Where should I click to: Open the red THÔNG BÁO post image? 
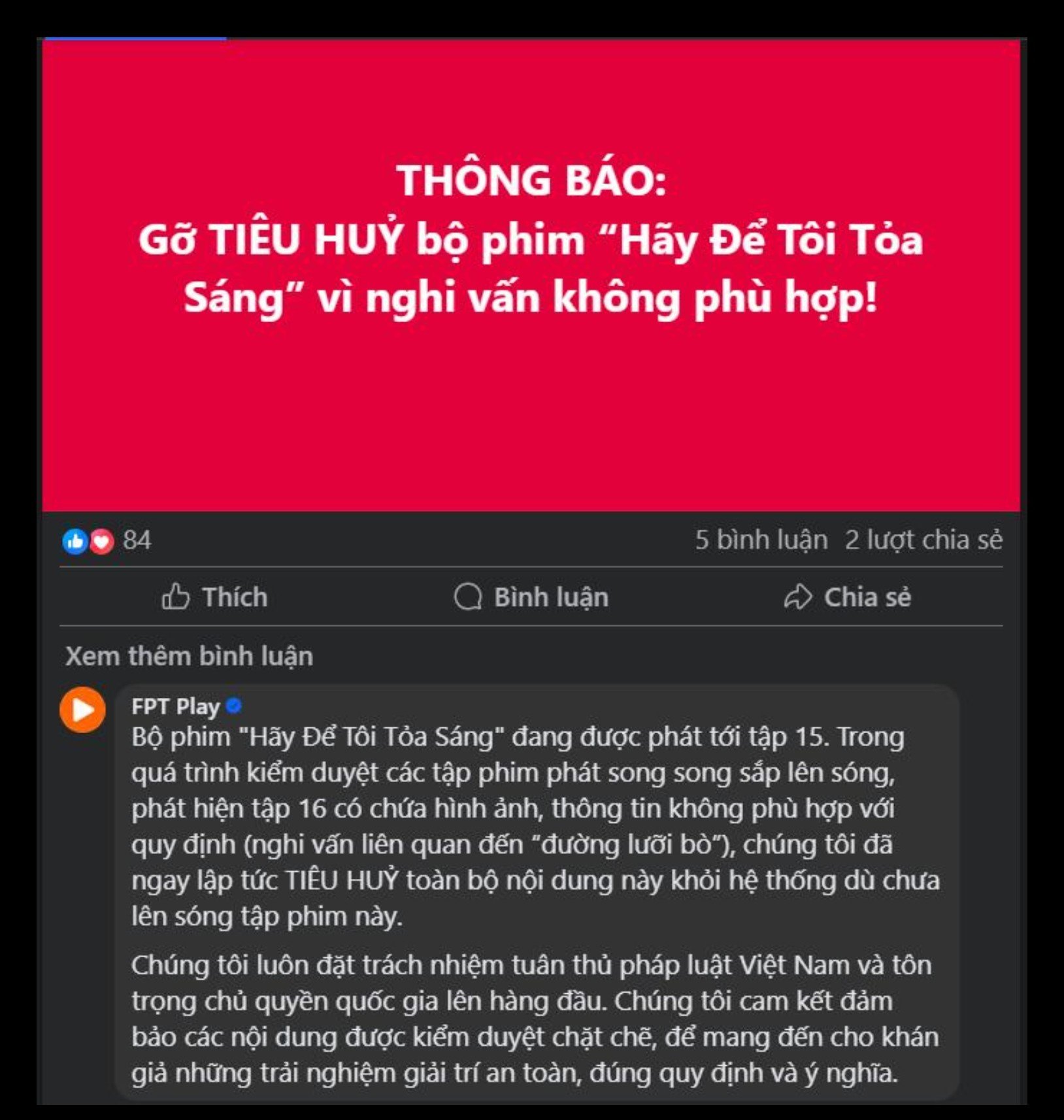pyautogui.click(x=531, y=274)
